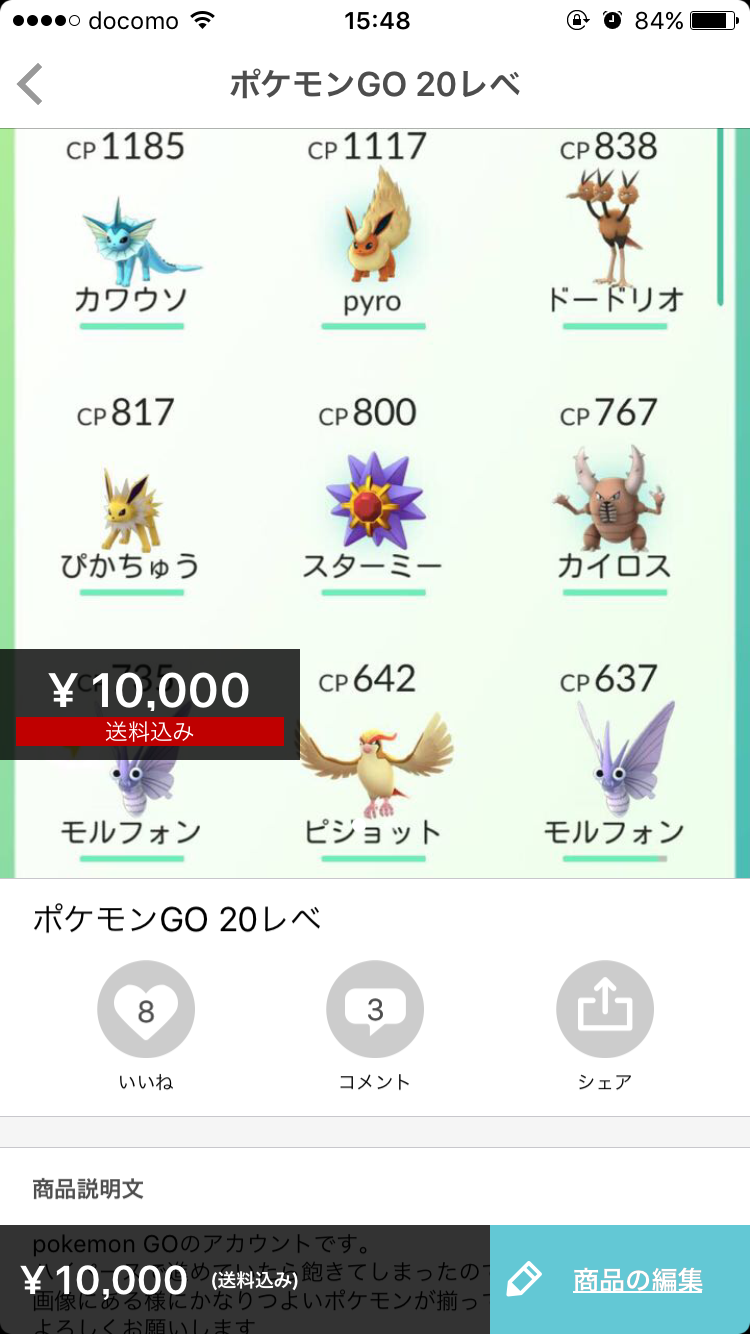Share this Pokemon GO listing
The image size is (750, 1334).
[x=604, y=1010]
